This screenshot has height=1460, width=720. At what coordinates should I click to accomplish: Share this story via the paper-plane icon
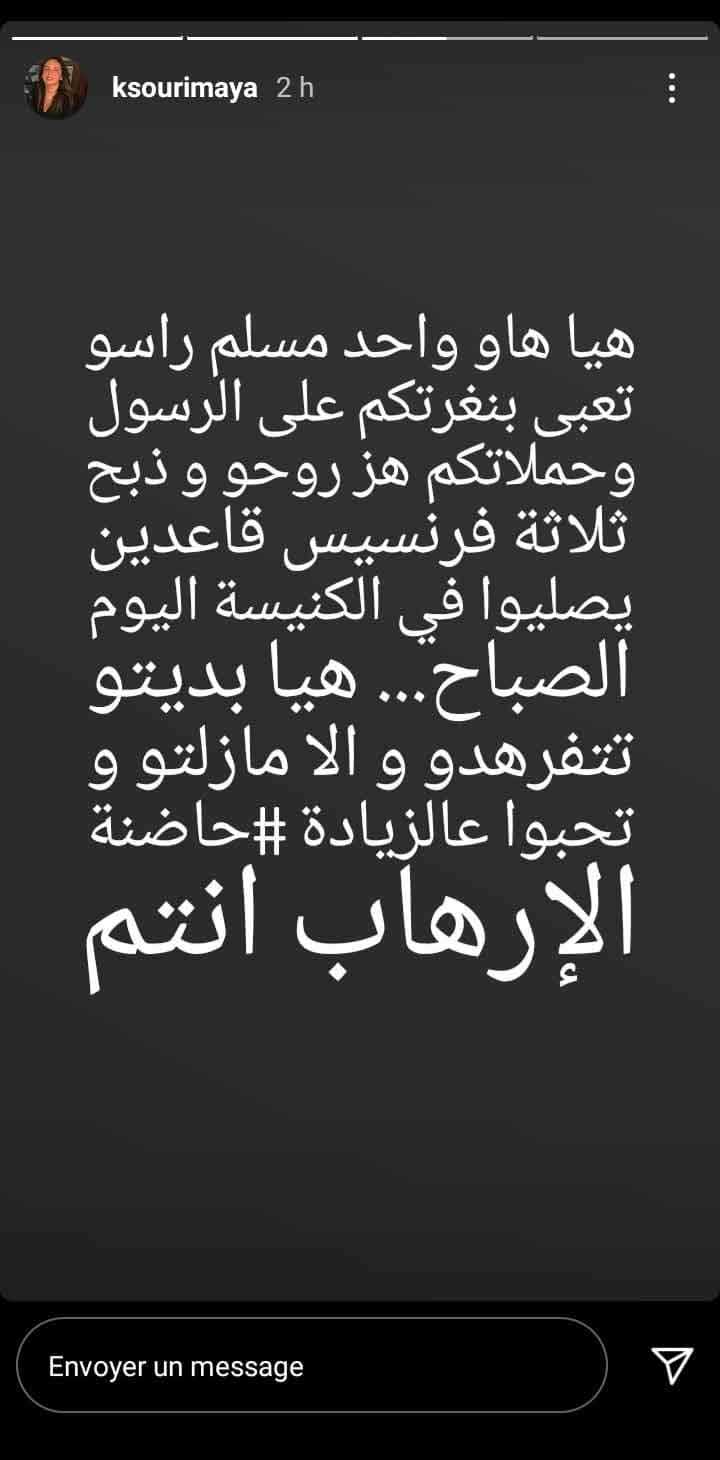[672, 1366]
